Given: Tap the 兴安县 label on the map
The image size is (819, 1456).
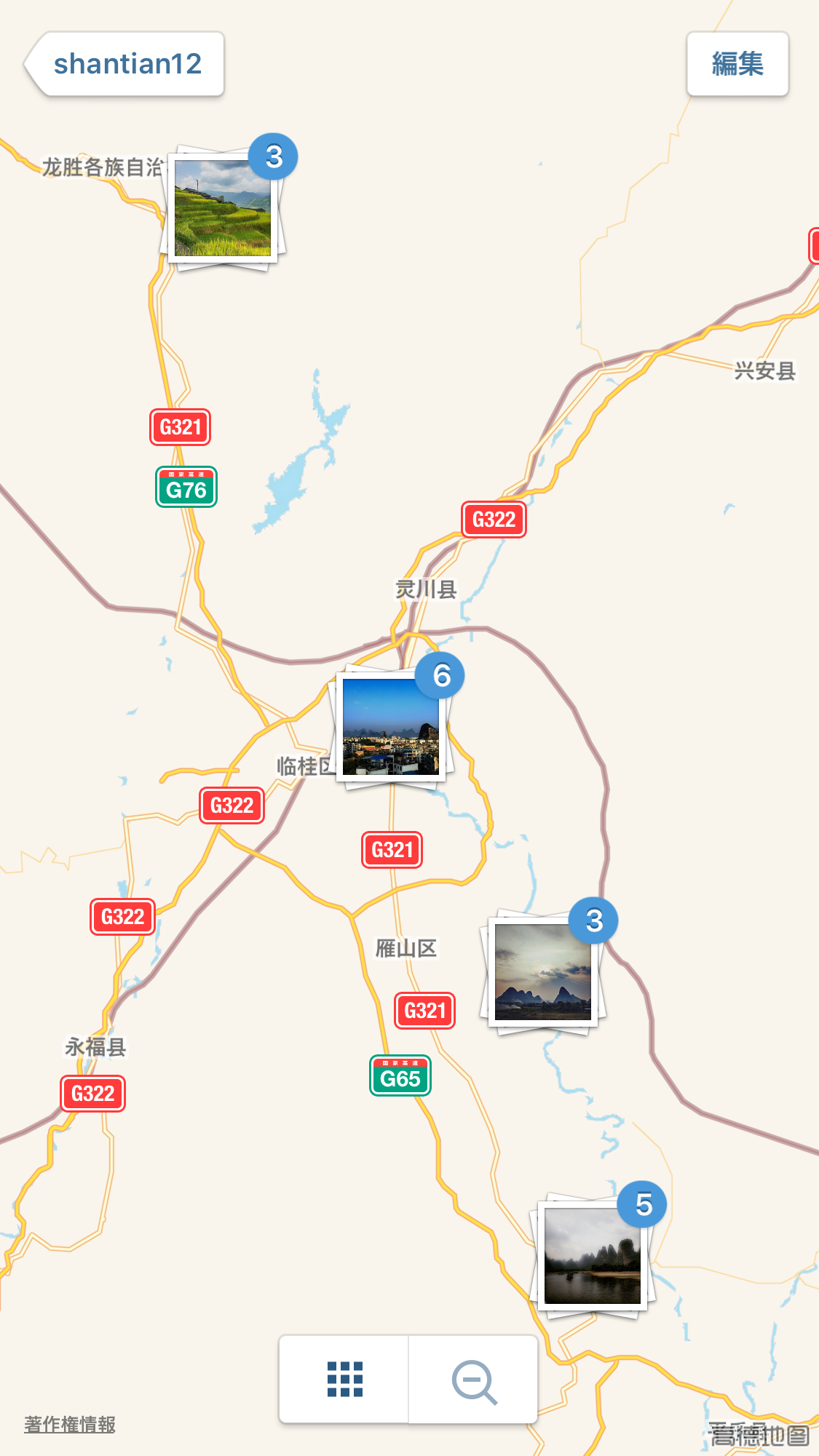Looking at the screenshot, I should tap(765, 371).
